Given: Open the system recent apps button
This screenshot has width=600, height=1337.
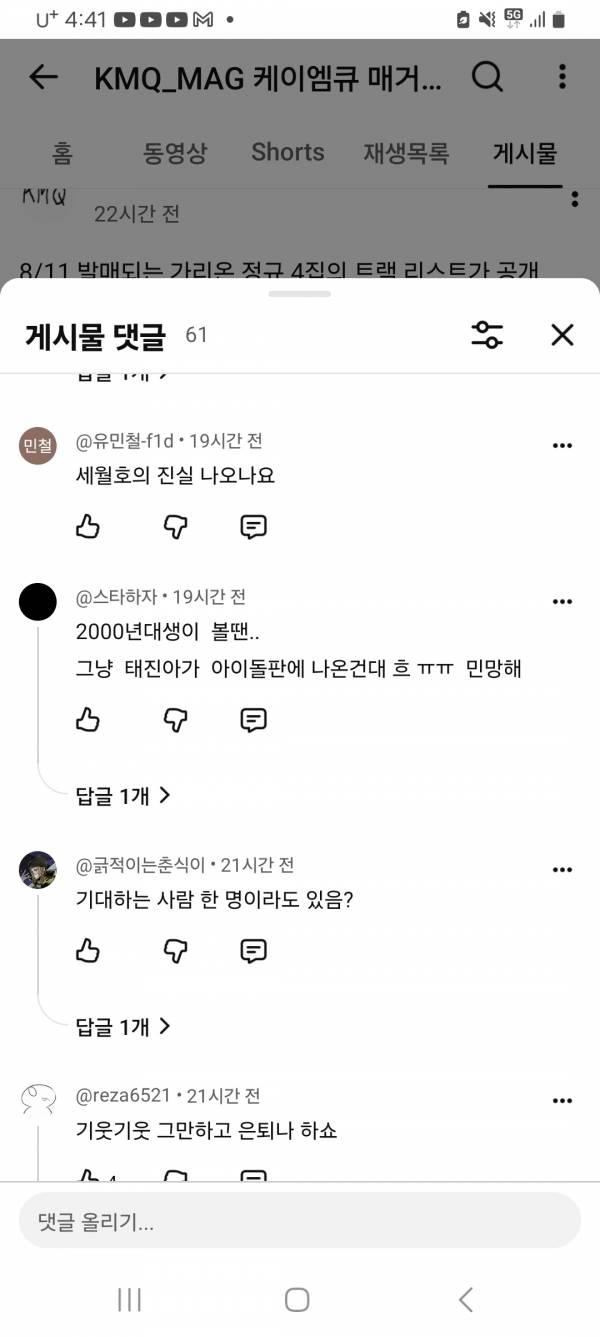Looking at the screenshot, I should (x=129, y=1299).
